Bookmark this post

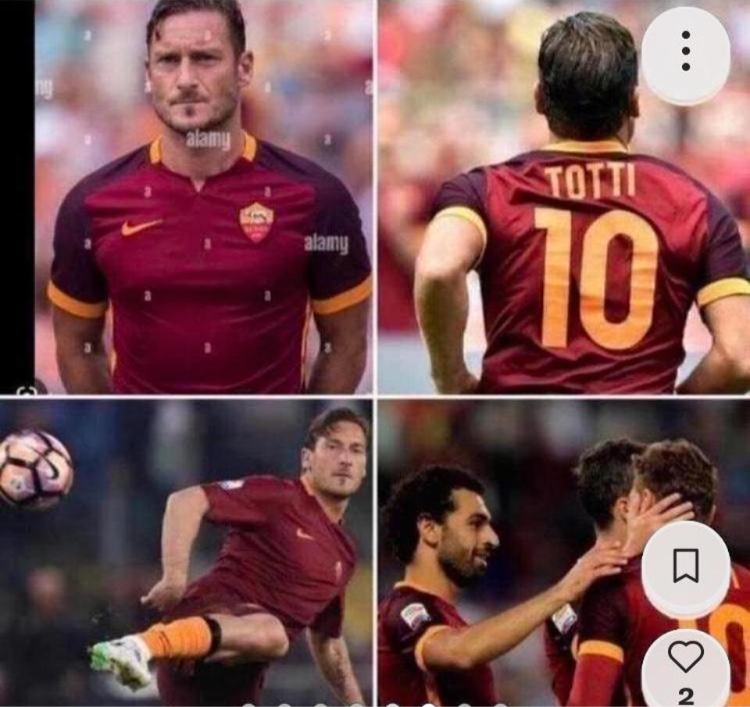685,566
